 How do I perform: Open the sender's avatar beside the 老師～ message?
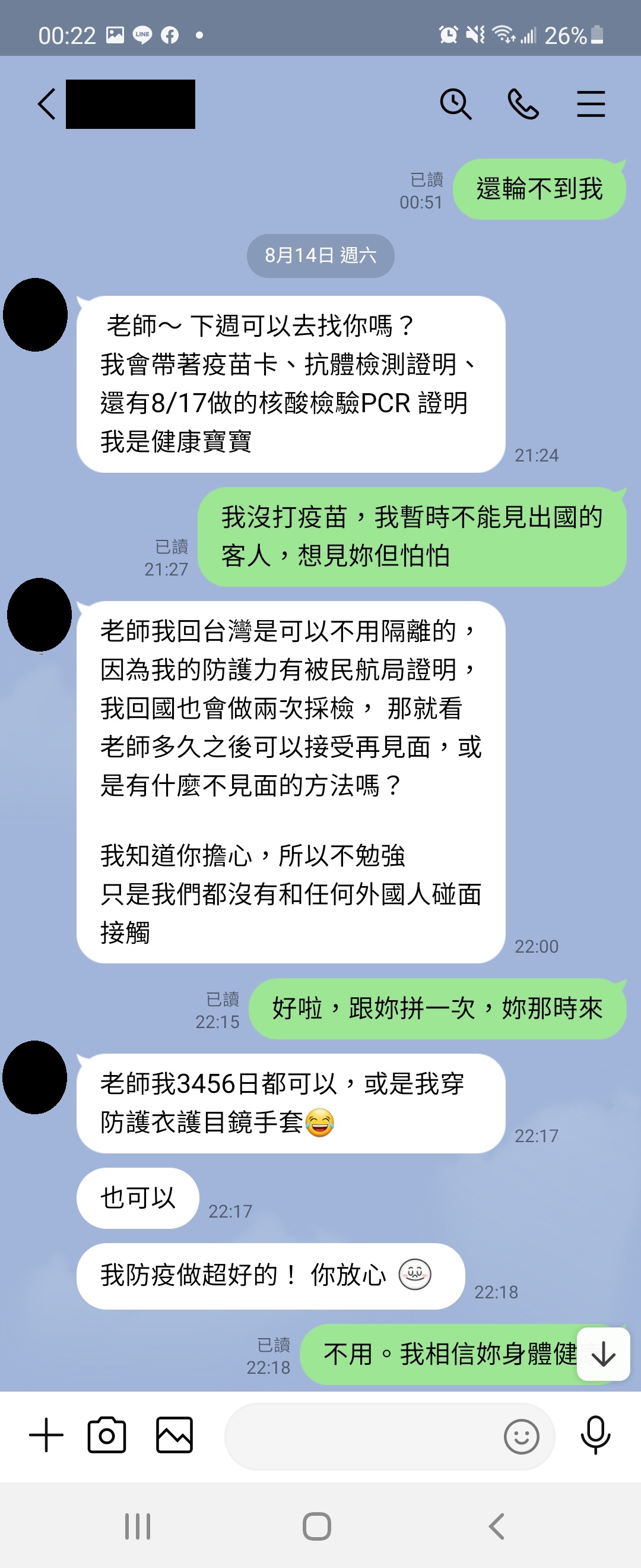tap(36, 315)
